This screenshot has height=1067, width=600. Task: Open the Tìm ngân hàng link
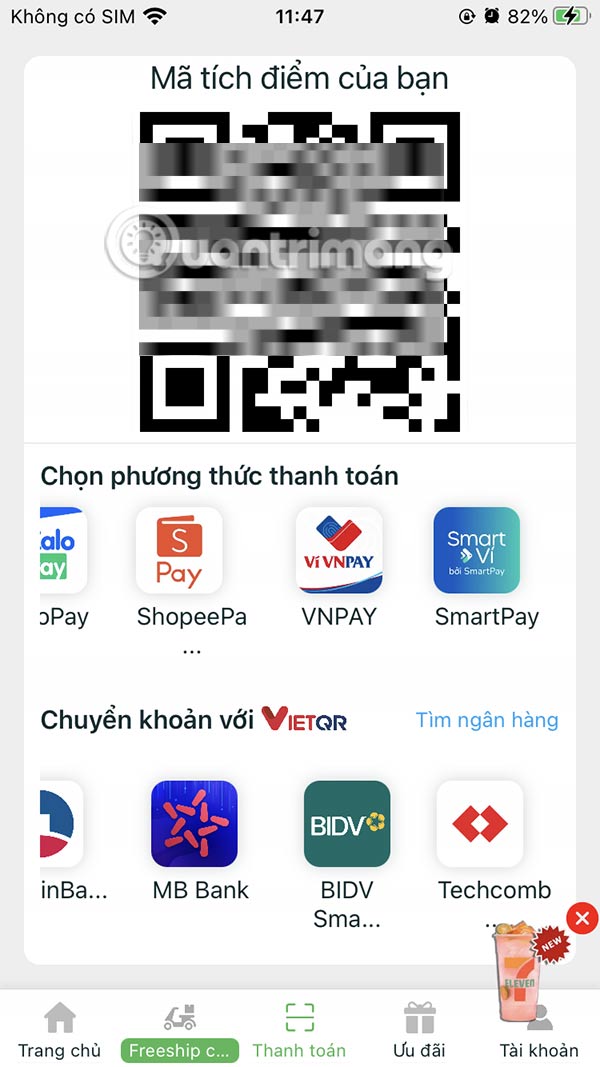coord(487,720)
